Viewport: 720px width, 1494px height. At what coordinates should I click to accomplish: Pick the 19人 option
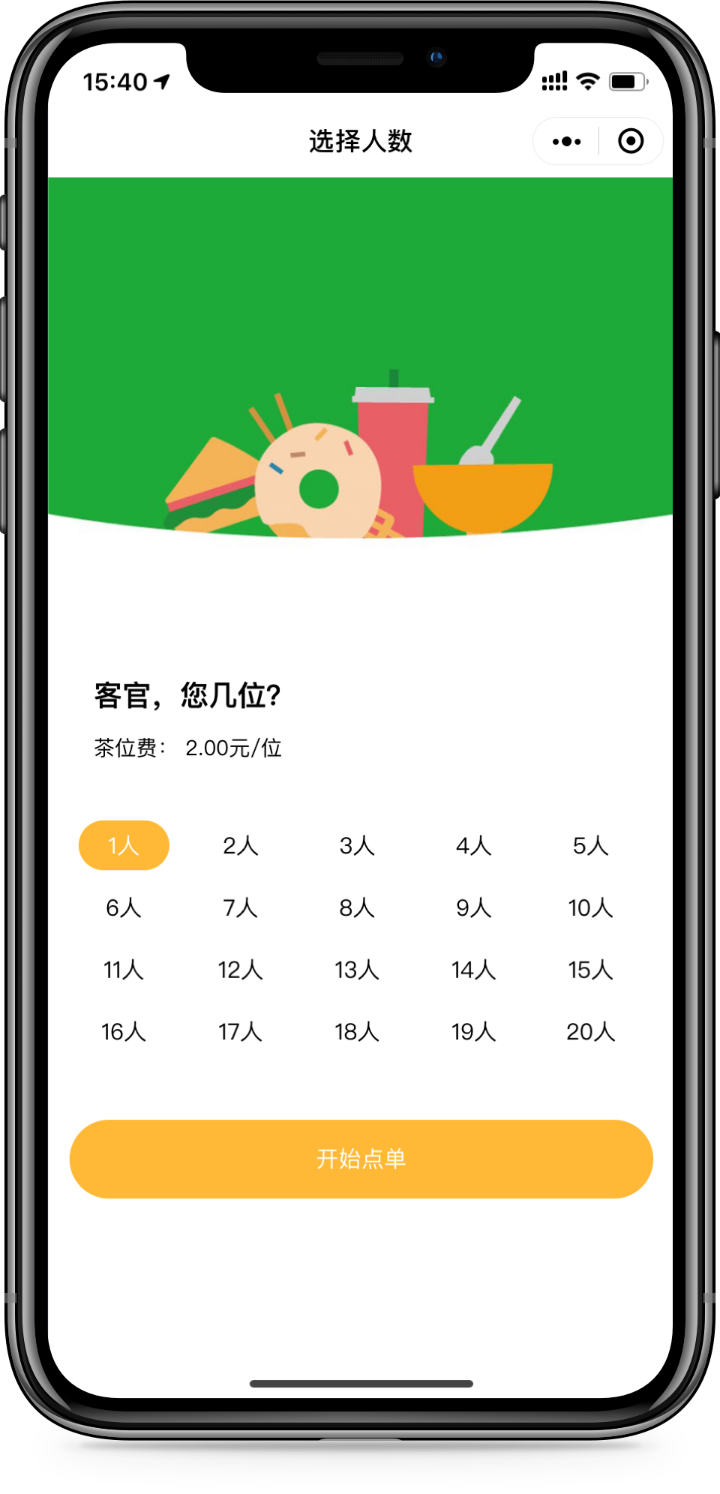click(473, 1032)
